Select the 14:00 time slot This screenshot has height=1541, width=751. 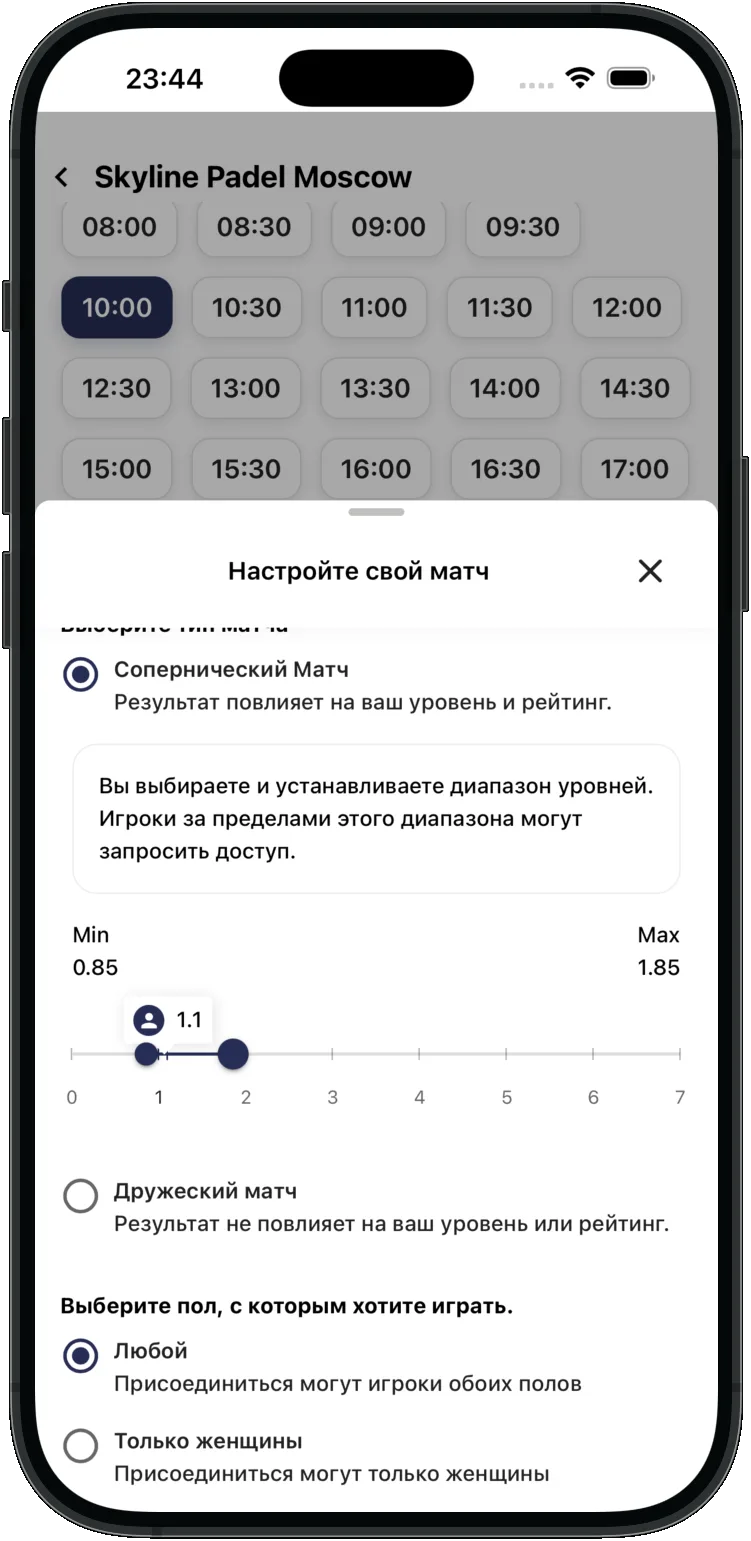(x=505, y=388)
